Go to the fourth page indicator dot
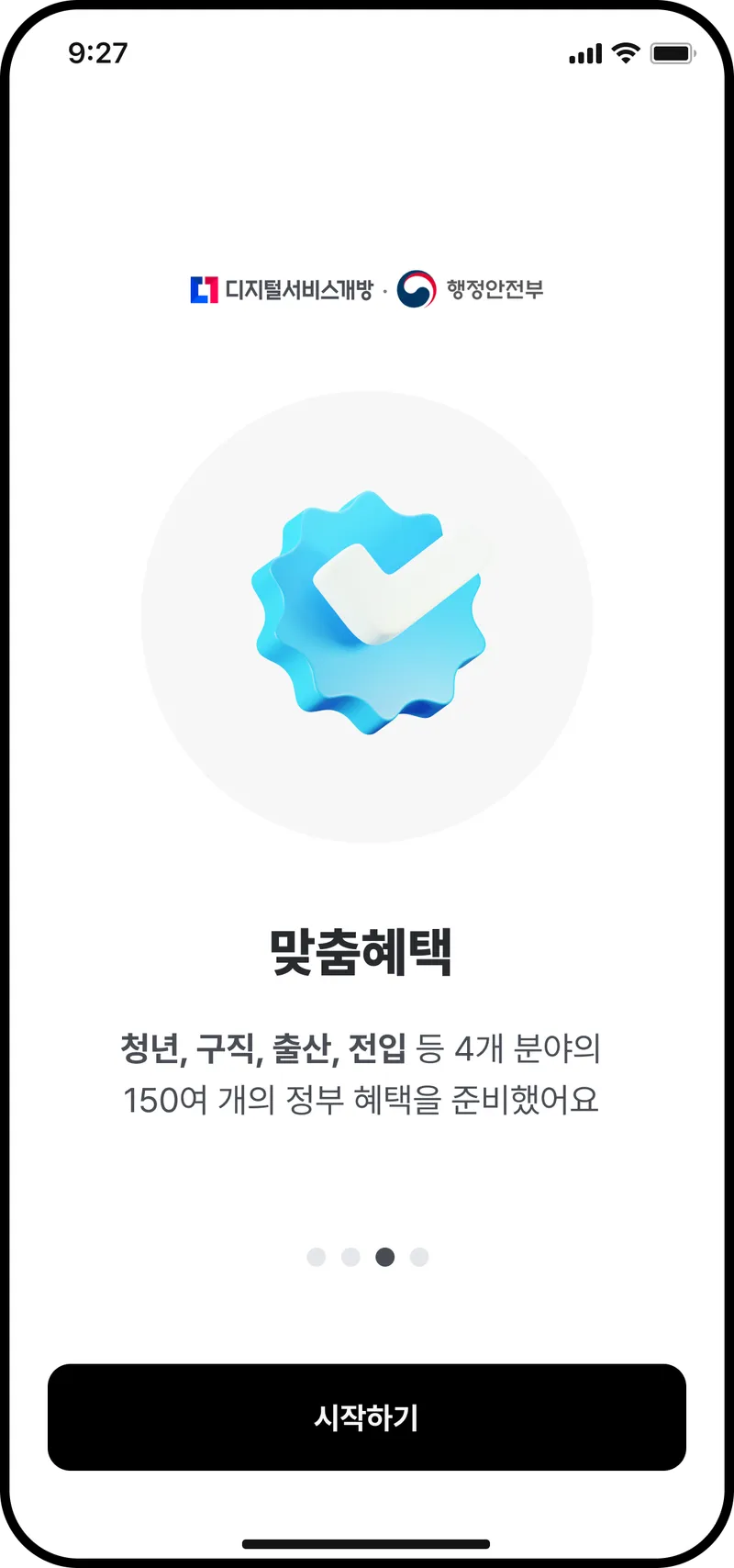734x1568 pixels. 419,1257
